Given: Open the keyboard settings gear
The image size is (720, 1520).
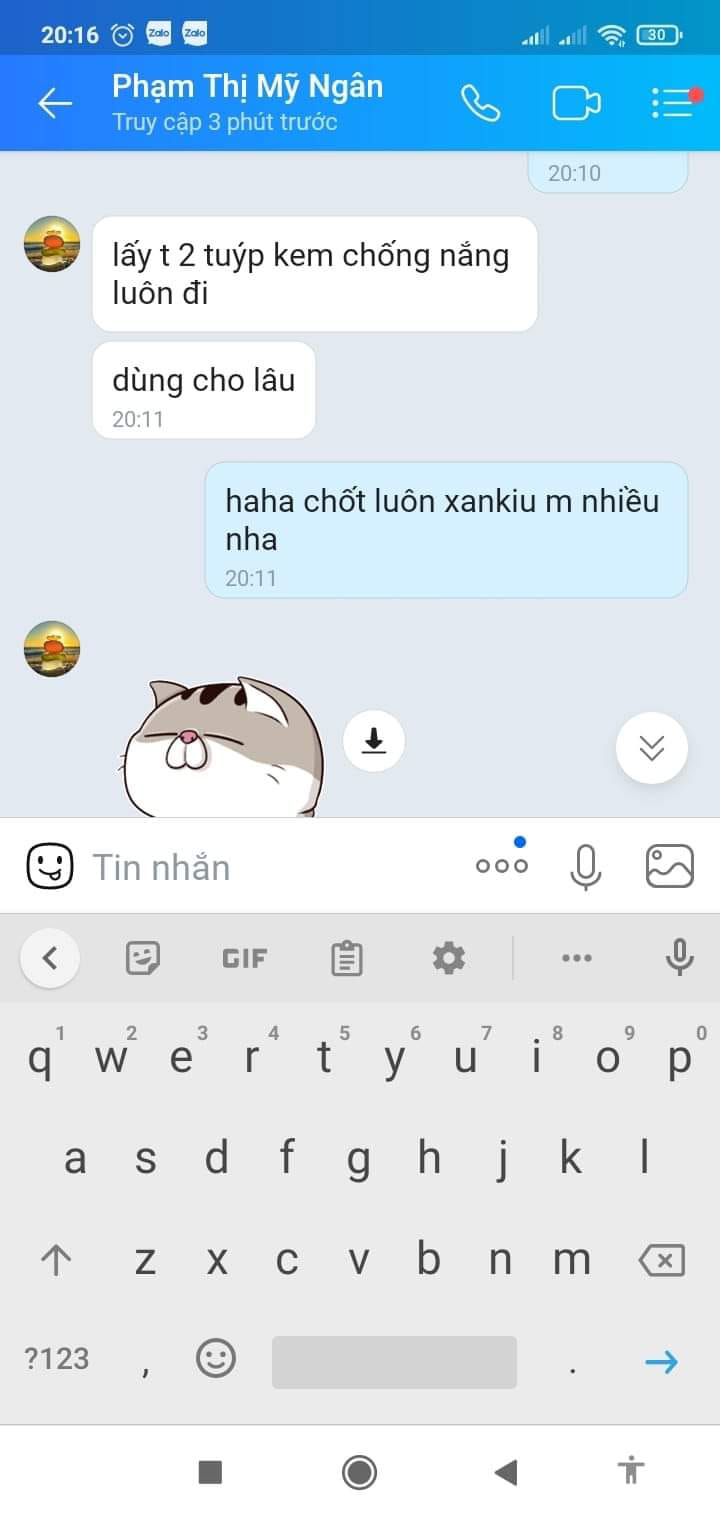Looking at the screenshot, I should point(448,959).
